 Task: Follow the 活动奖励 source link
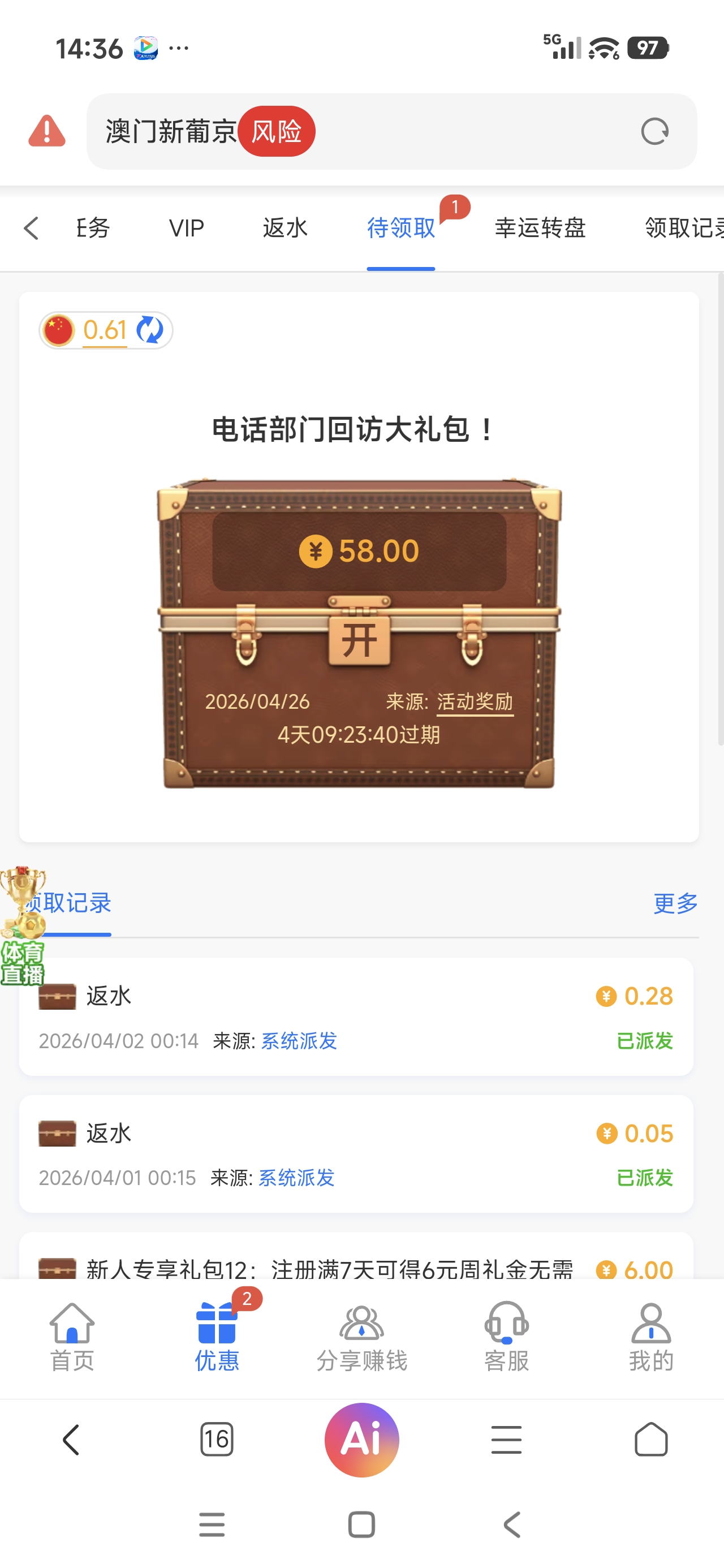point(475,702)
